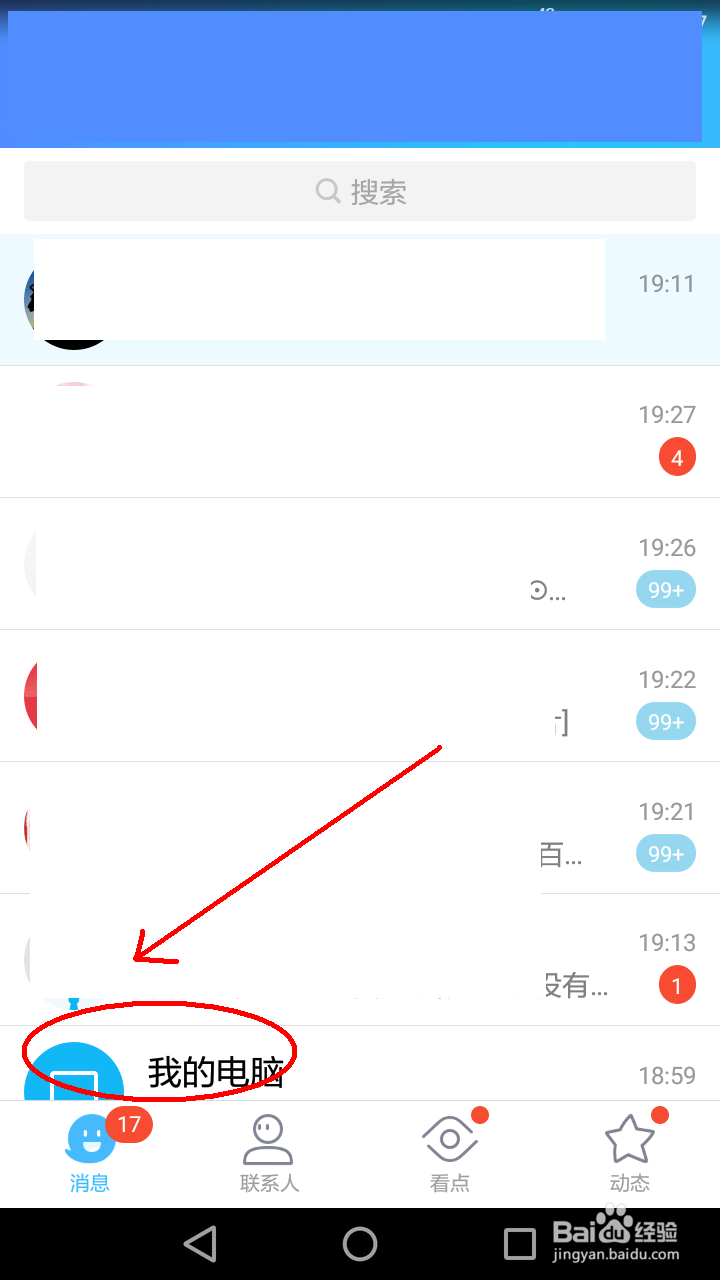This screenshot has width=720, height=1280.
Task: Select the 动态 star icon
Action: (629, 1140)
